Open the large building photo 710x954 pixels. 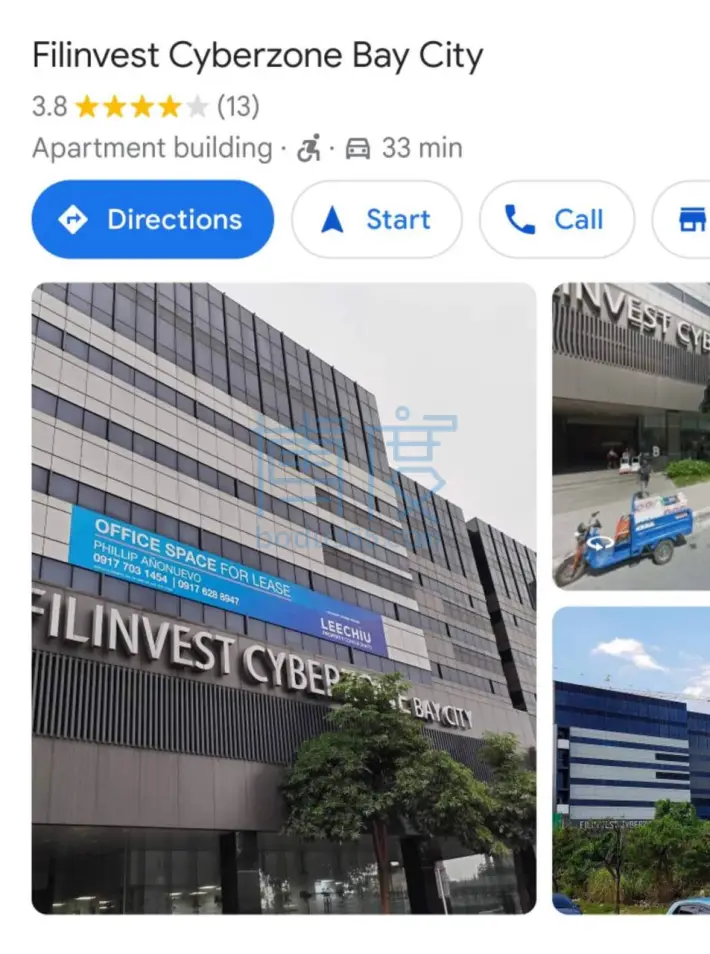click(x=284, y=598)
